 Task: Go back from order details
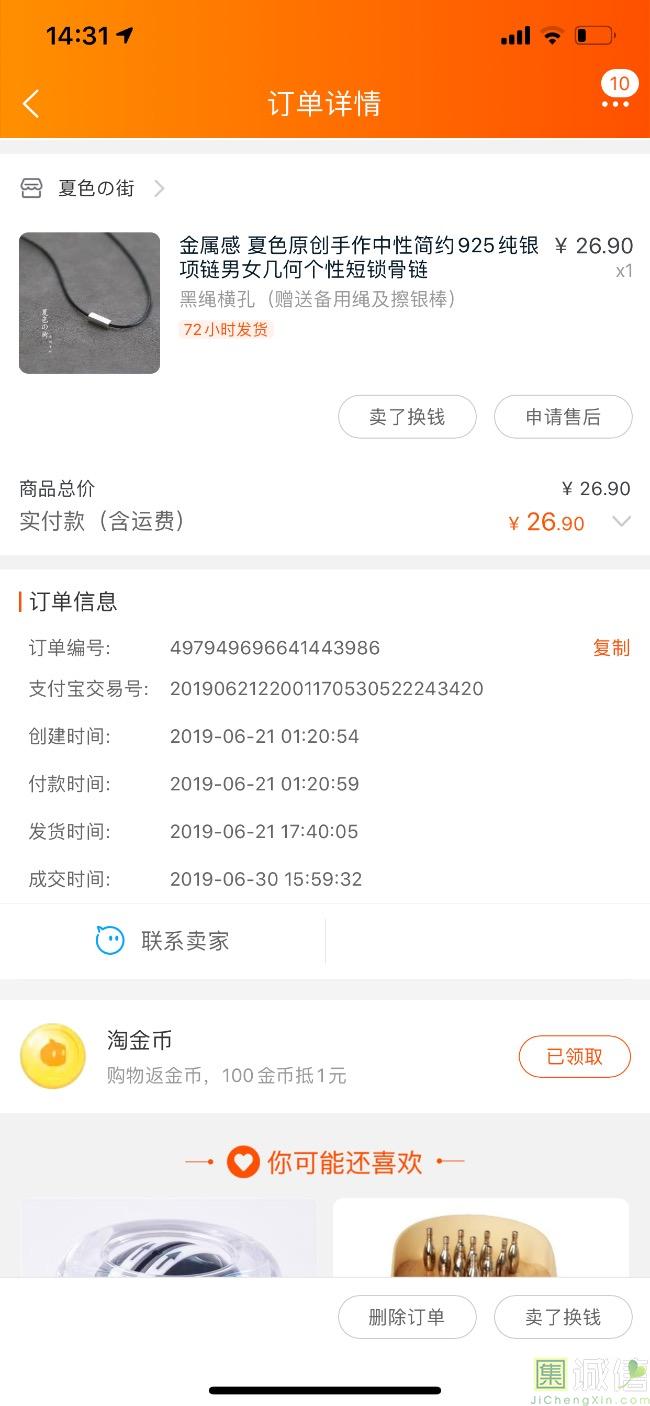[x=31, y=103]
